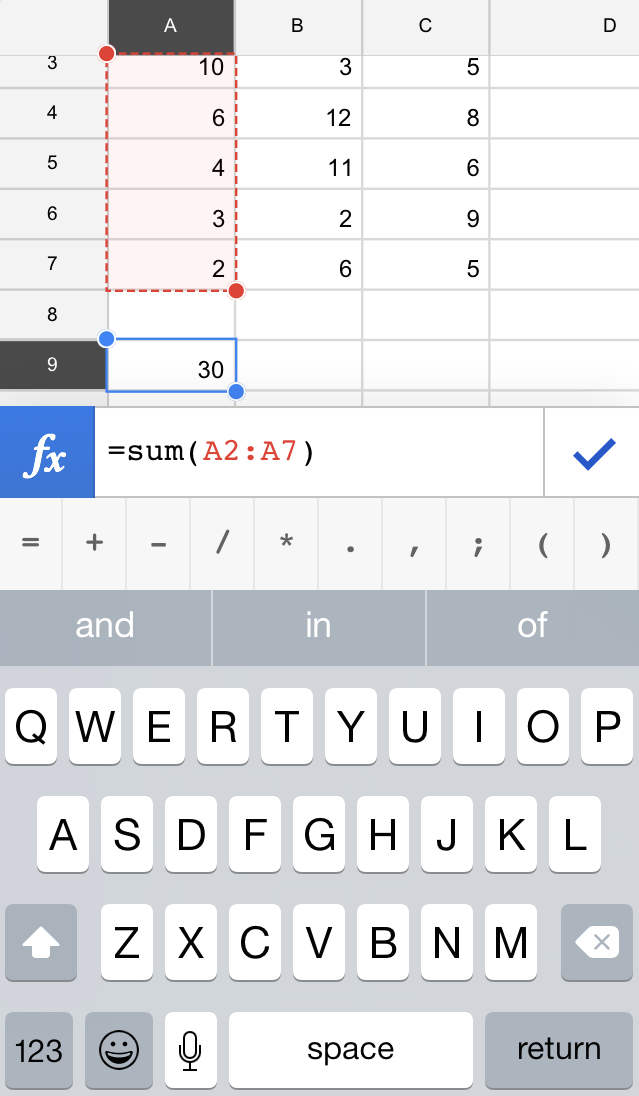Insert the division slash operator
639x1096 pixels.
tap(222, 544)
